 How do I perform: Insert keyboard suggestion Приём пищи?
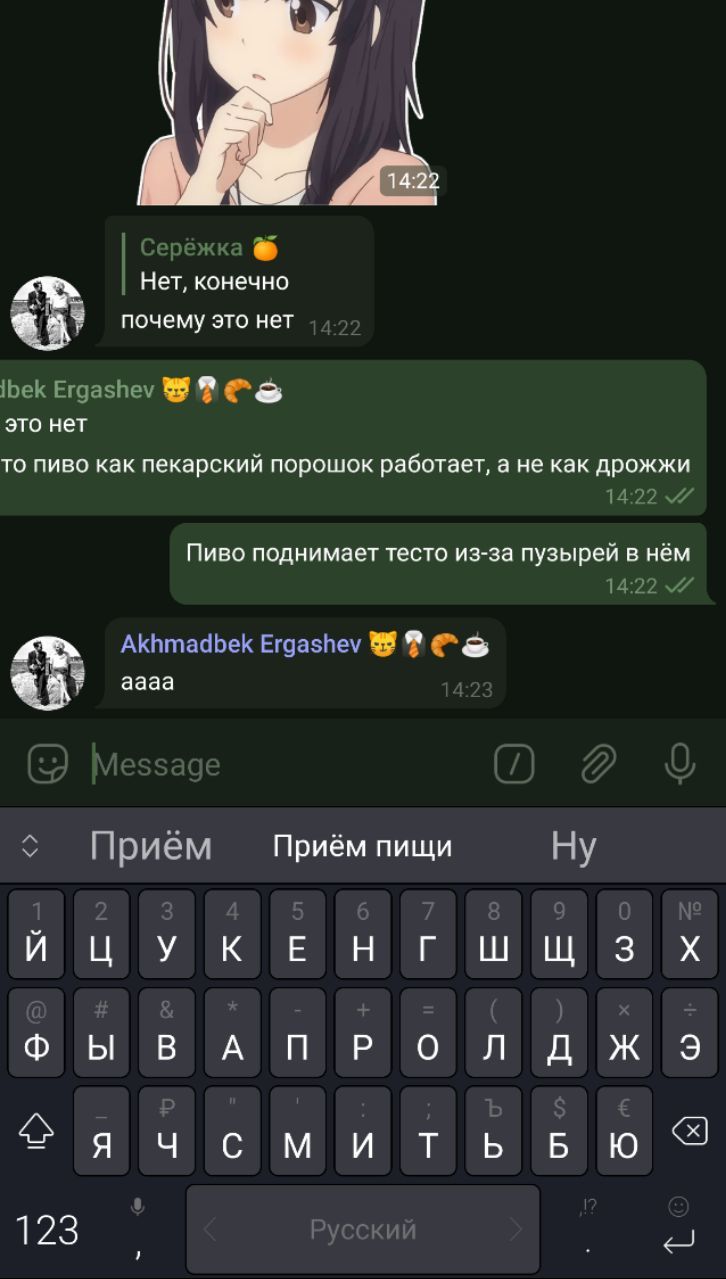click(x=362, y=847)
